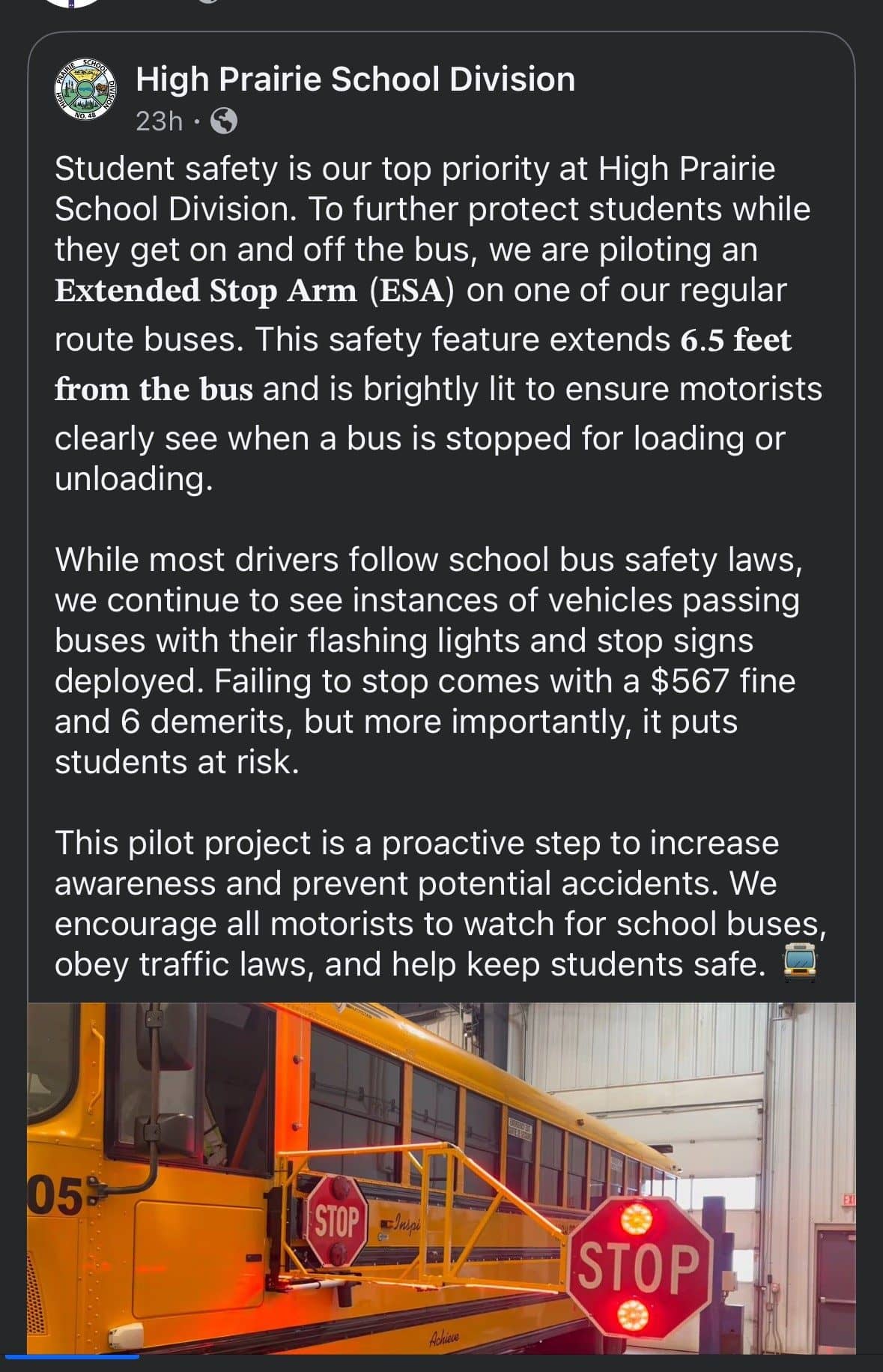Open the High Prairie School Division page name
Viewport: 883px width, 1372px height.
355,79
